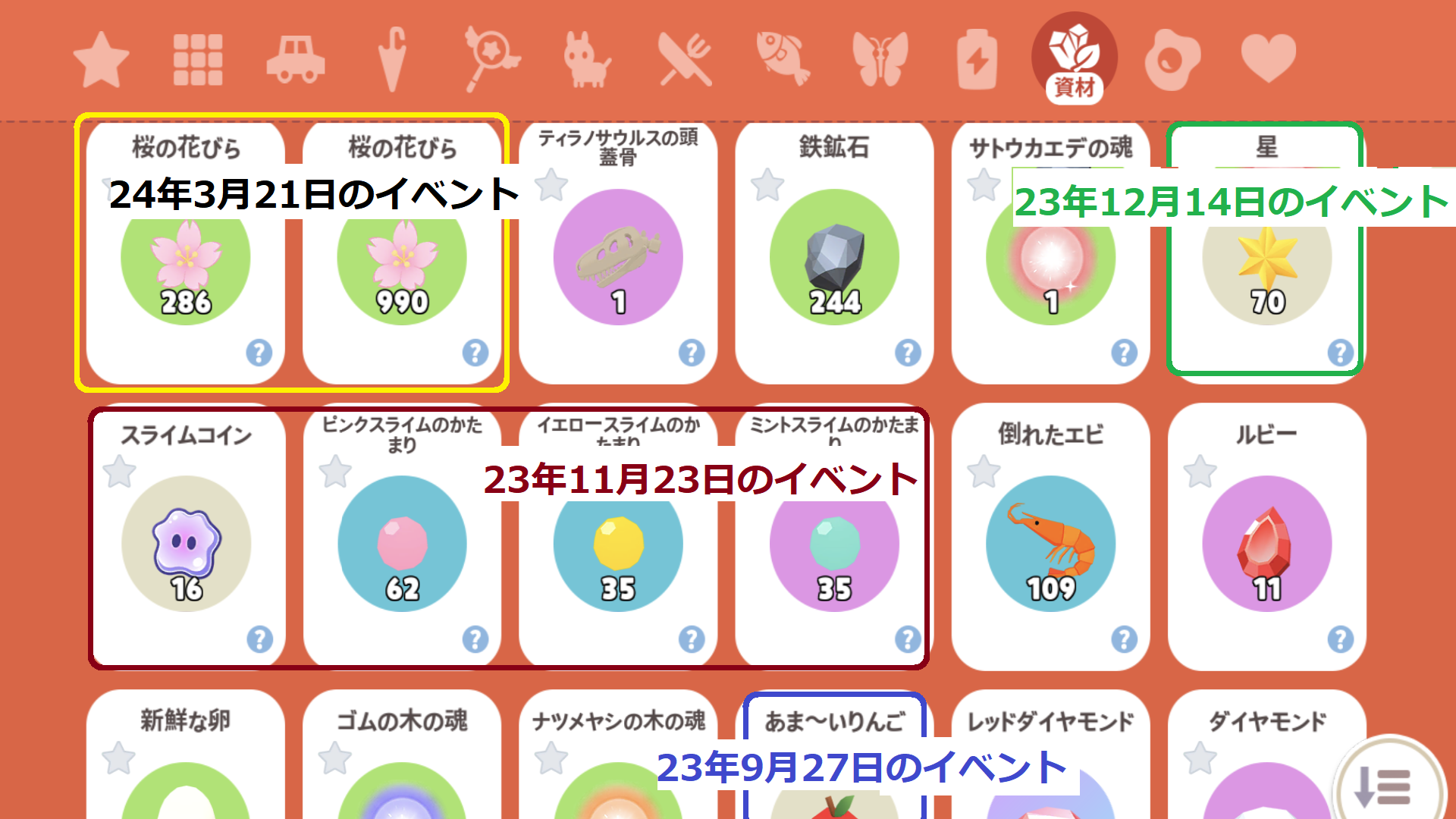Show help info for ルビー
The width and height of the screenshot is (1456, 819).
coord(1340,639)
